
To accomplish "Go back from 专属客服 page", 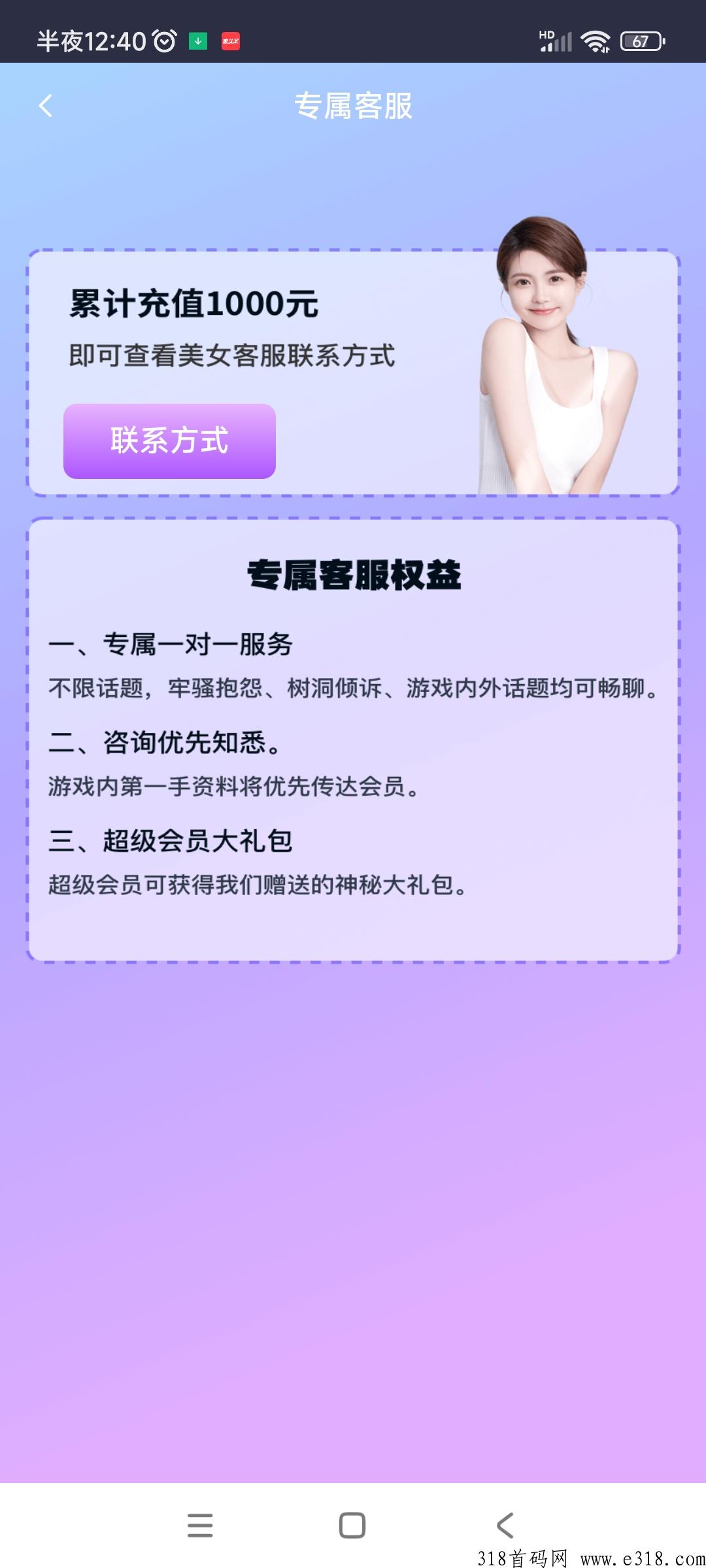I will (x=45, y=106).
